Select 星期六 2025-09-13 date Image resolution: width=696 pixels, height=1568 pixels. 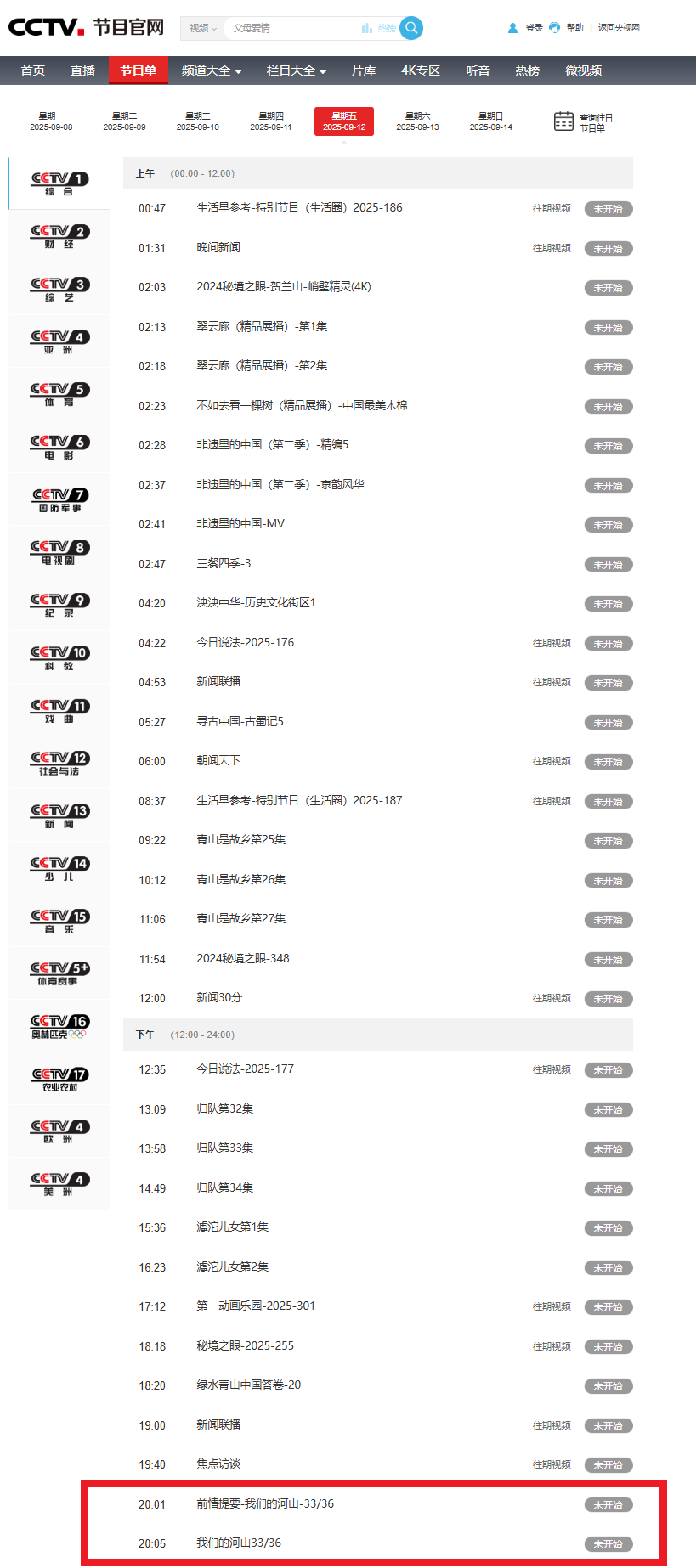(417, 121)
